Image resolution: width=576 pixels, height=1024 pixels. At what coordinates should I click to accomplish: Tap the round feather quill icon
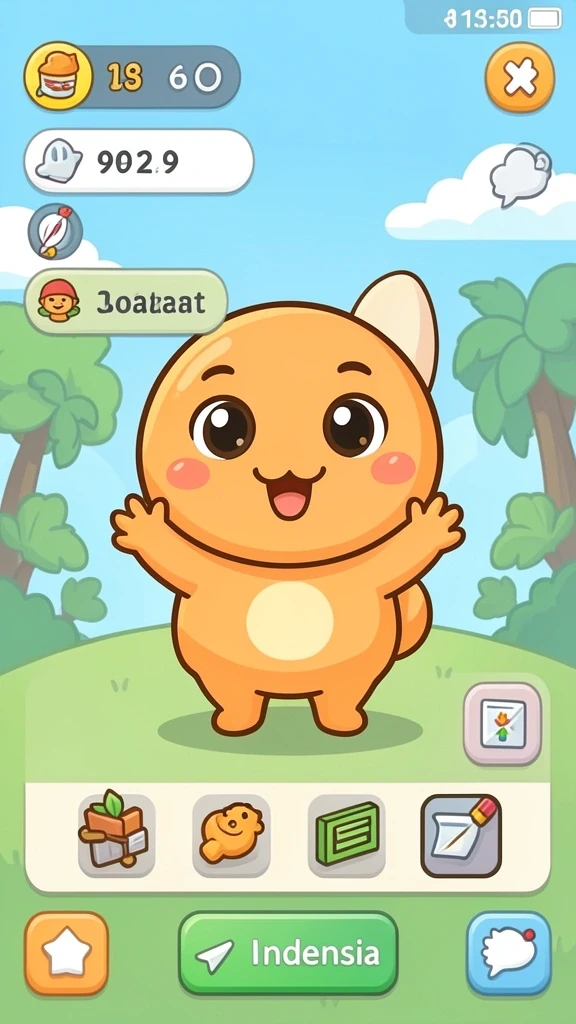coord(55,231)
